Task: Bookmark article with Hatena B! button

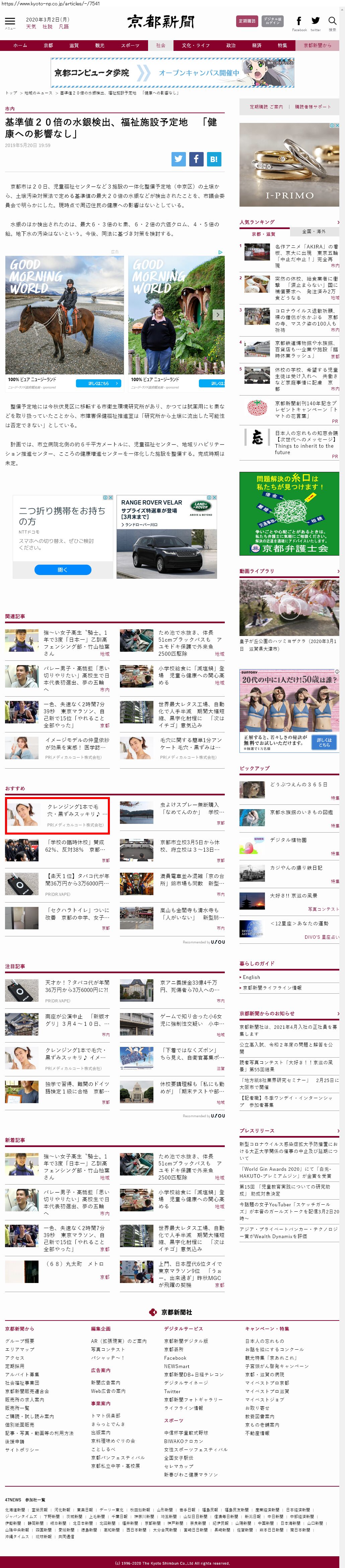Action: click(x=214, y=159)
